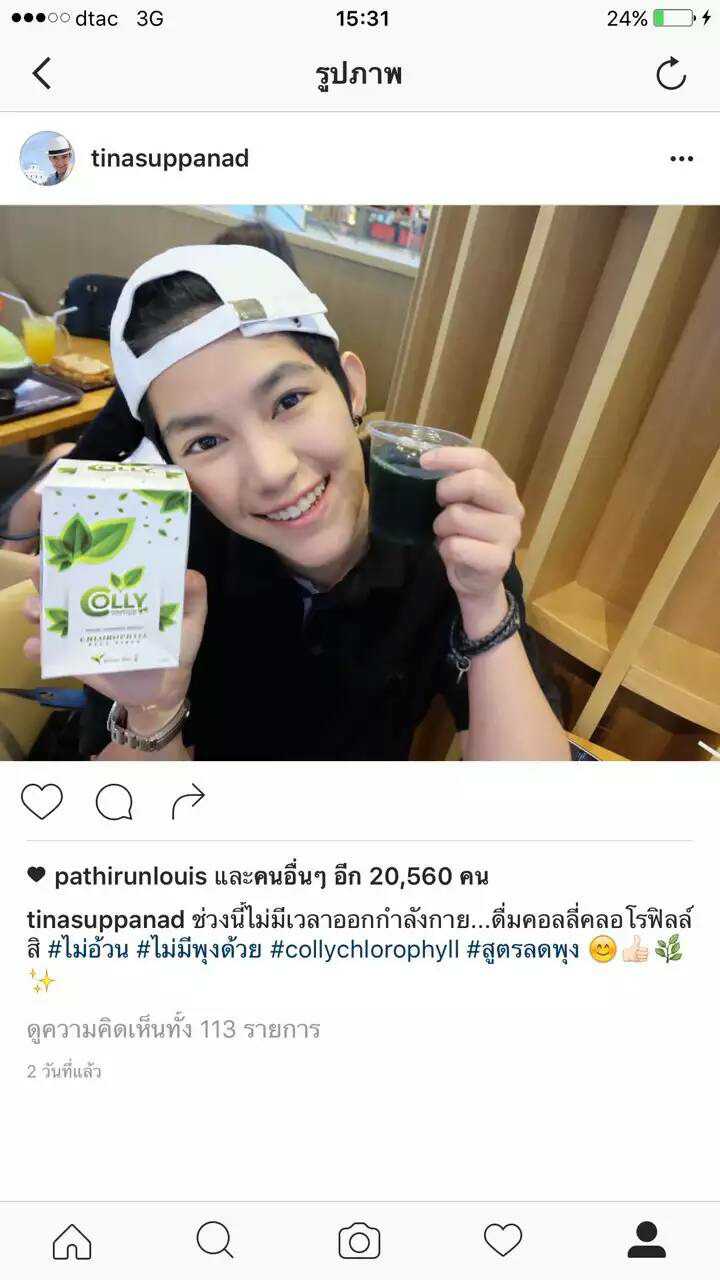Open tinasuppanad's profile picture

47,158
